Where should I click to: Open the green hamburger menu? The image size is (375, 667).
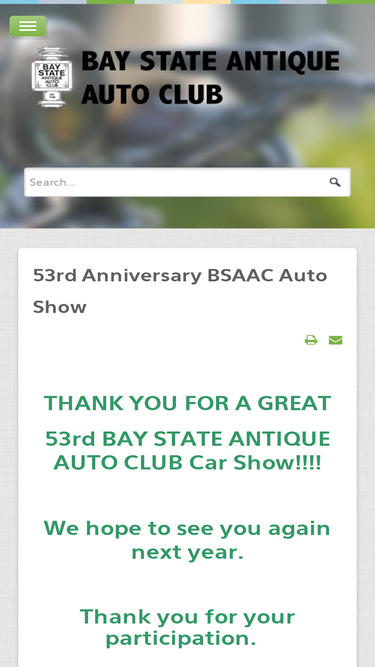tap(28, 26)
